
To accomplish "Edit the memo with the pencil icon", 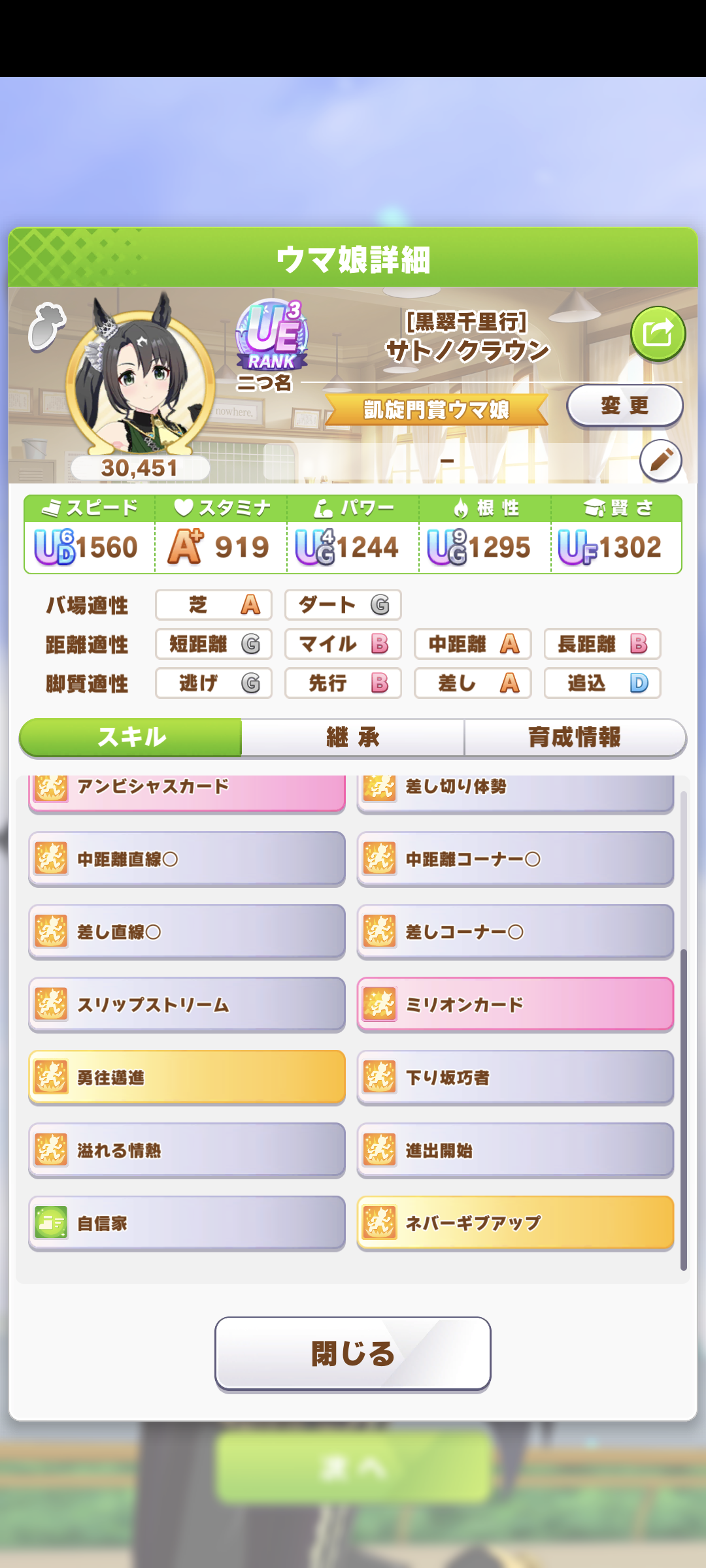I will click(660, 461).
